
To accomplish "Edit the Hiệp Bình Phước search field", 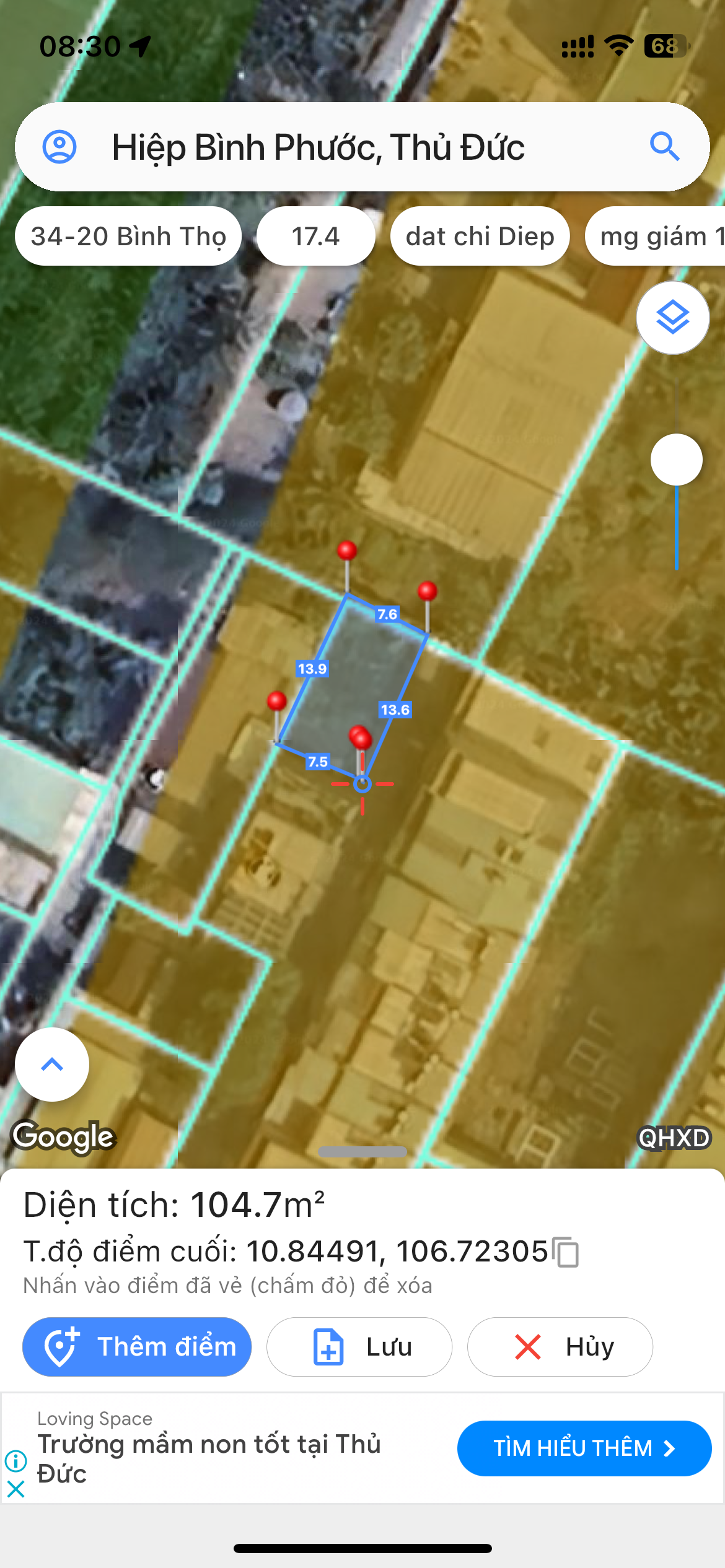I will tap(362, 147).
